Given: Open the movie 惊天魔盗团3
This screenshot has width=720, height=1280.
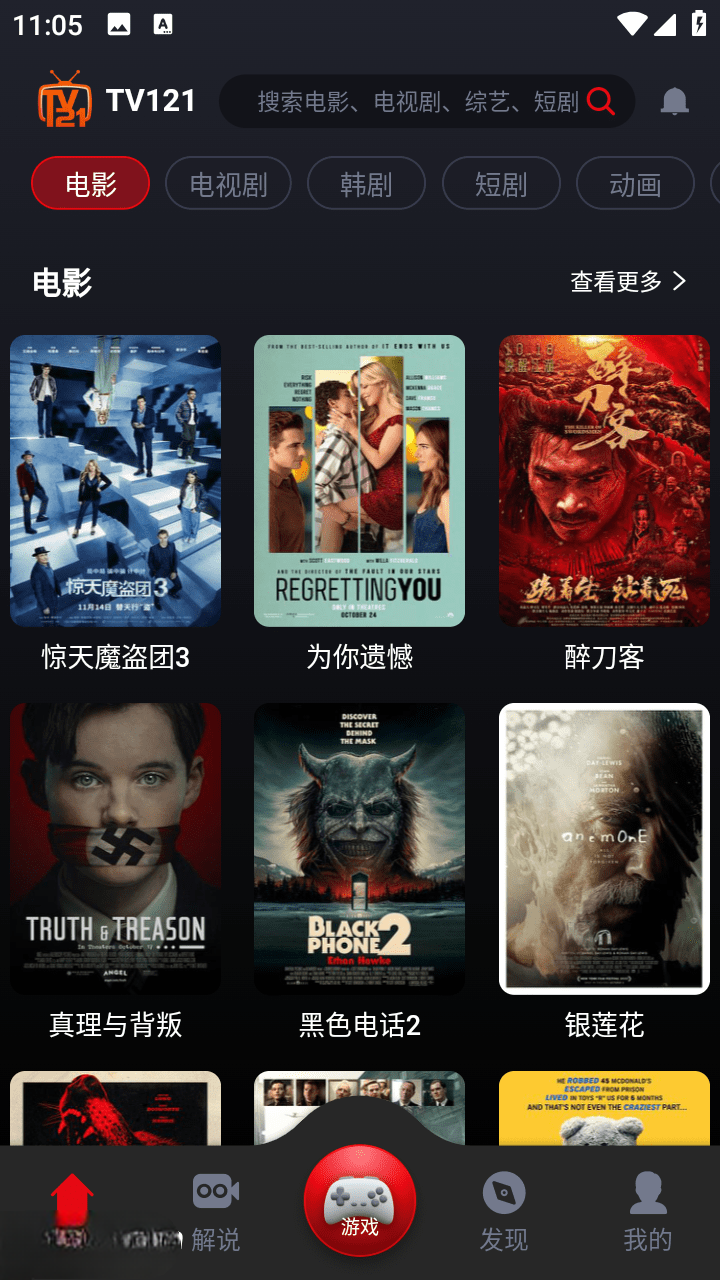Looking at the screenshot, I should coord(115,481).
